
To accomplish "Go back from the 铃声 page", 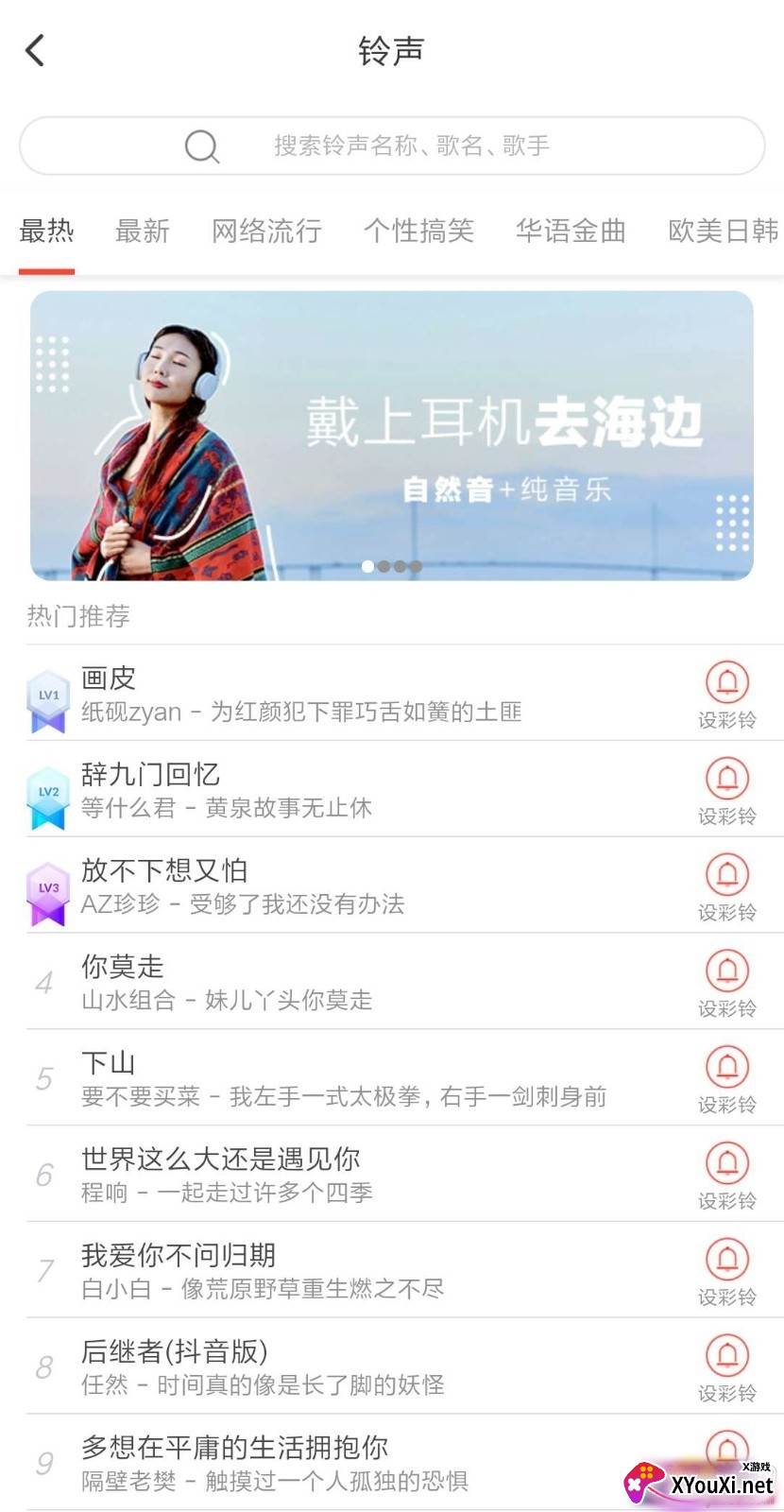I will (35, 50).
